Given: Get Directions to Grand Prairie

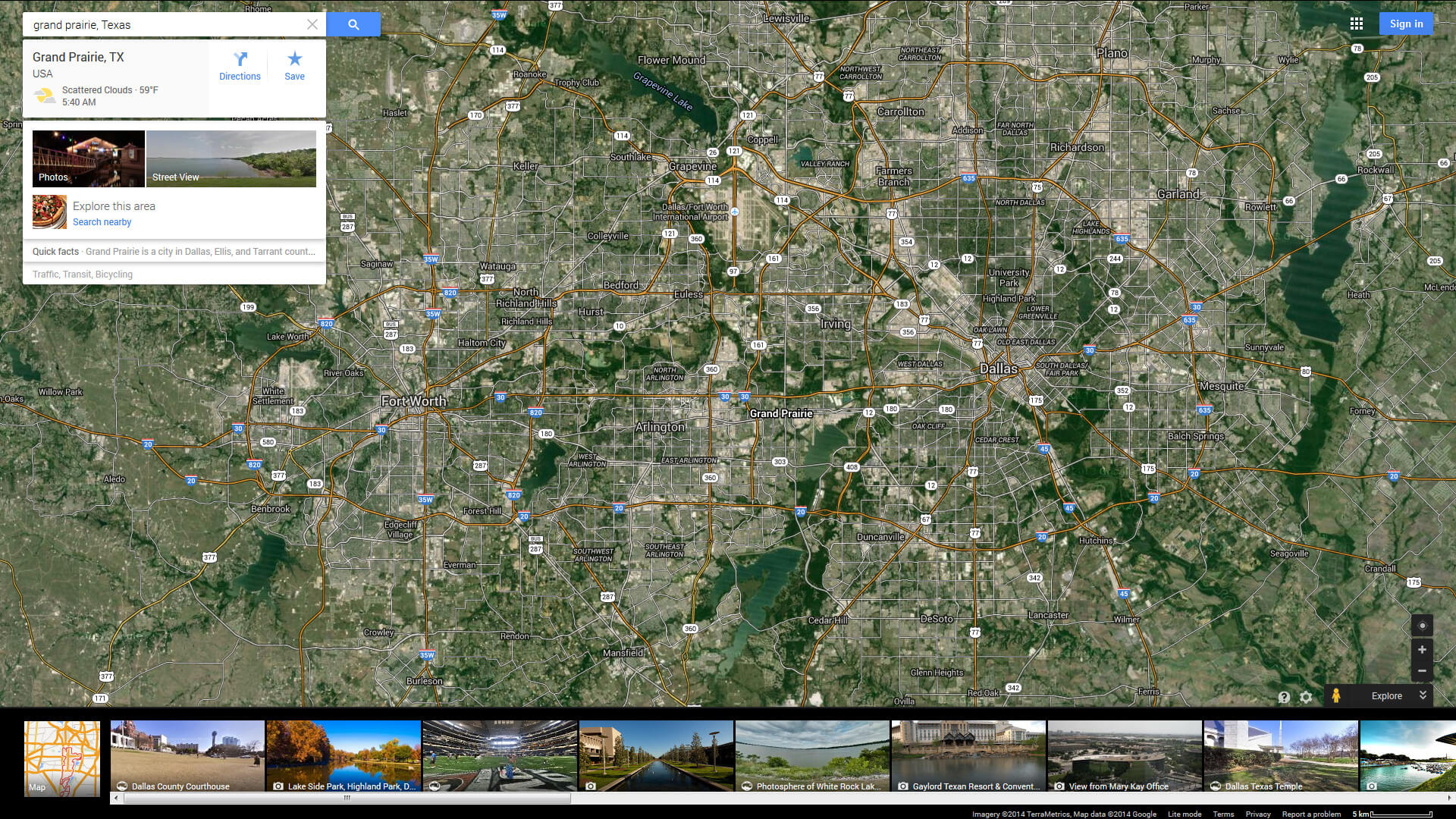Looking at the screenshot, I should click(240, 66).
